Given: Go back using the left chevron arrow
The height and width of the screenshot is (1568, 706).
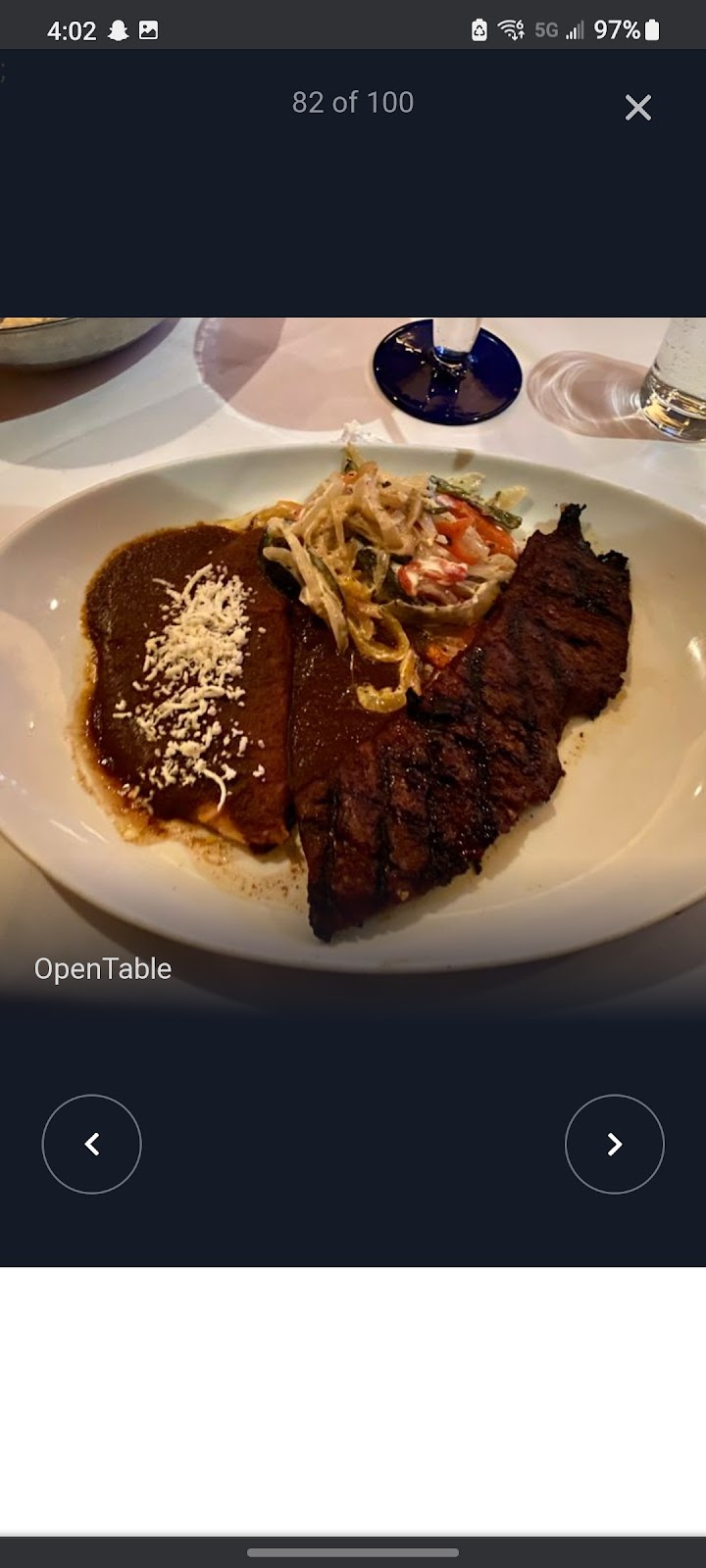Looking at the screenshot, I should pos(91,1144).
